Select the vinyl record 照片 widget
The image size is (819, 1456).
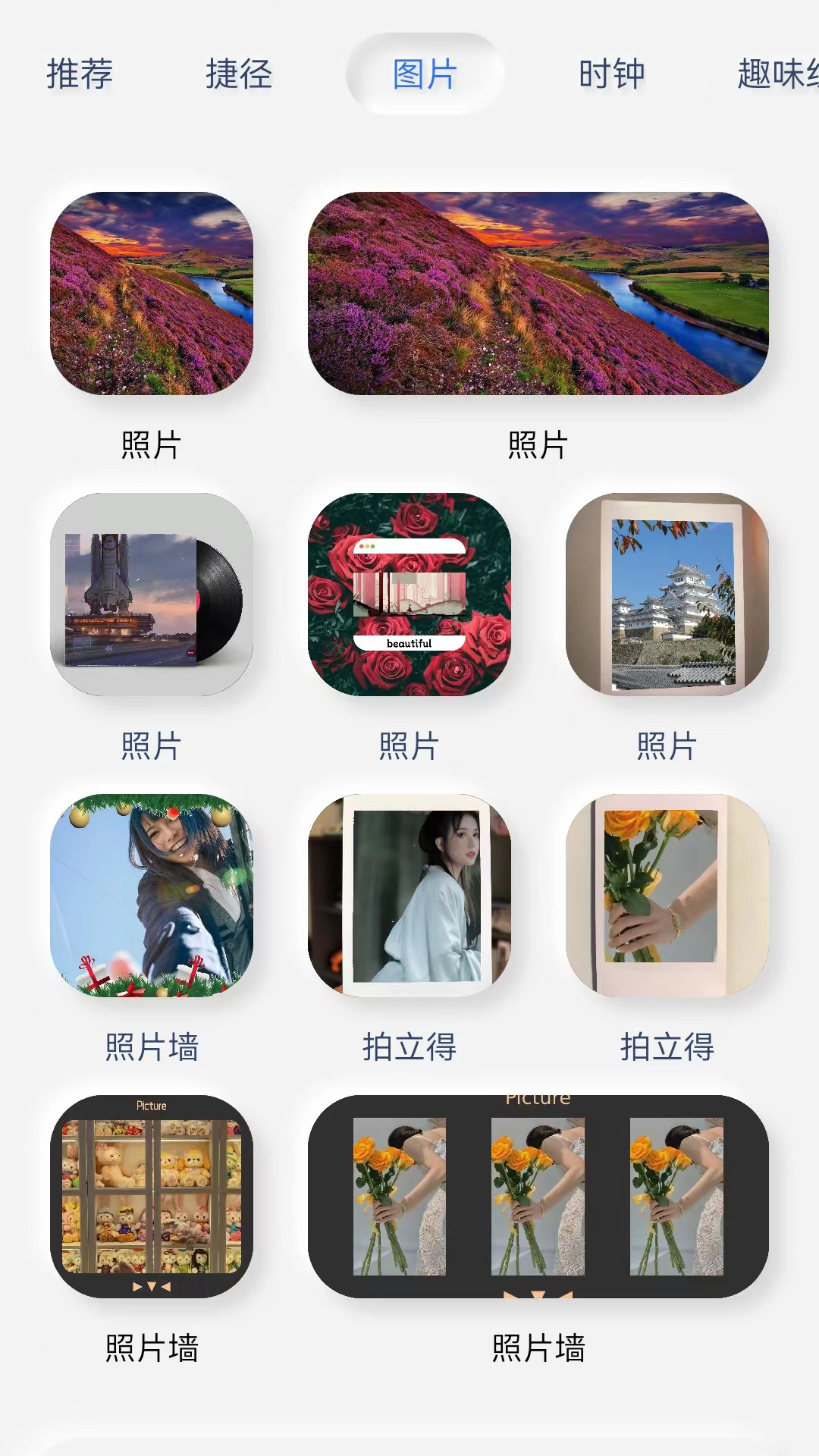(152, 595)
